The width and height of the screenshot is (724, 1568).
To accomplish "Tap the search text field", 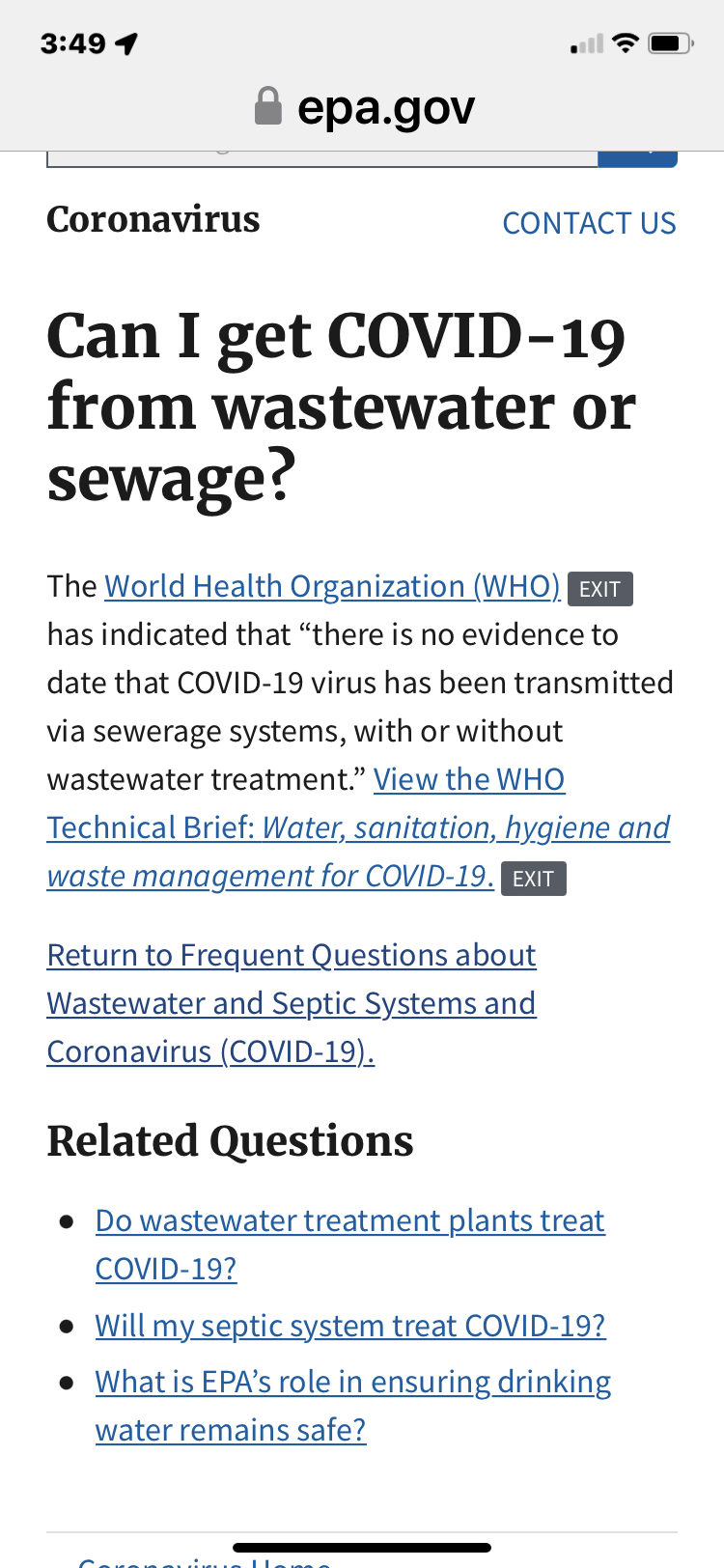I will [x=321, y=157].
